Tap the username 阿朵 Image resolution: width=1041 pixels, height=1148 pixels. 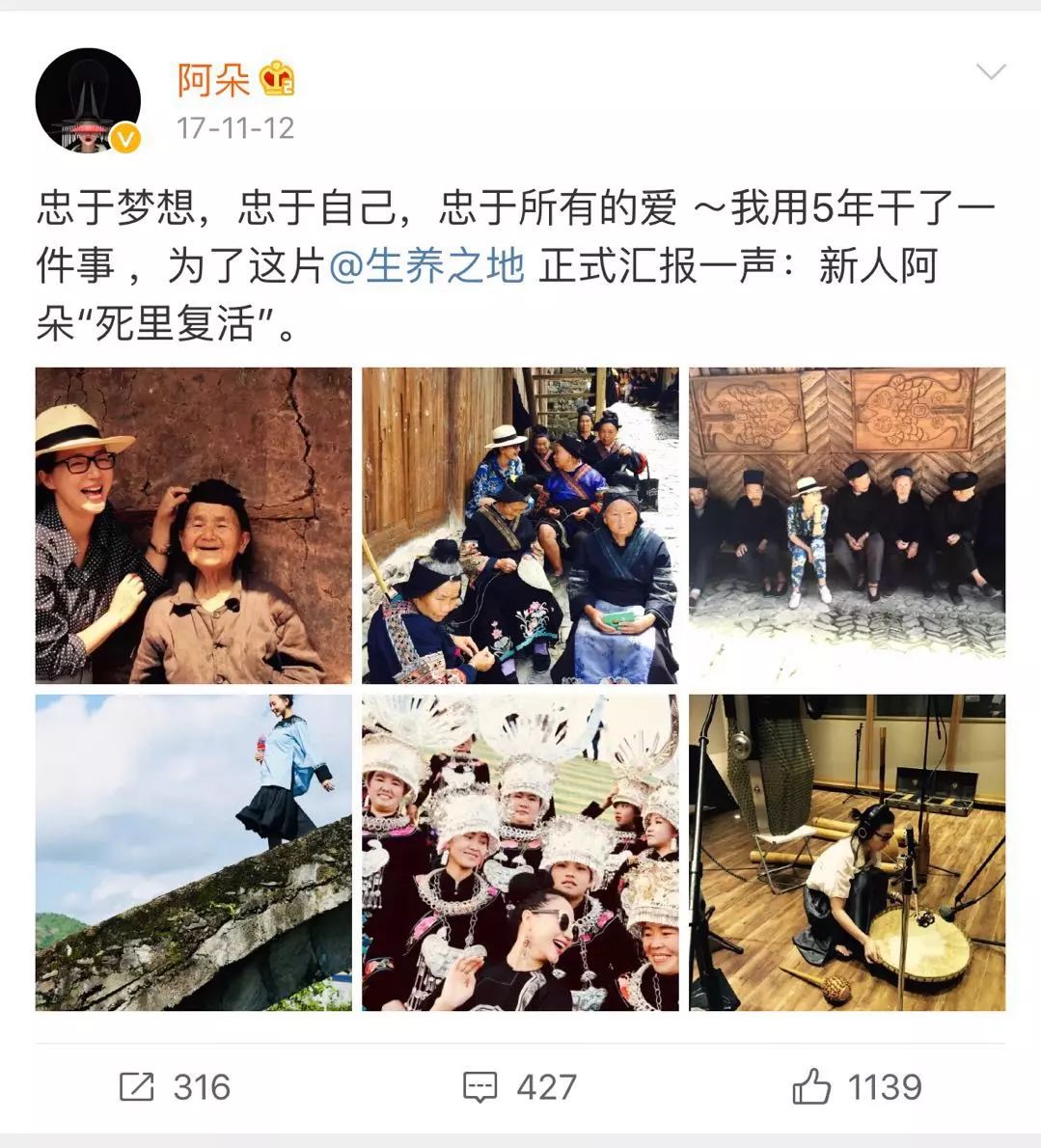coord(213,79)
